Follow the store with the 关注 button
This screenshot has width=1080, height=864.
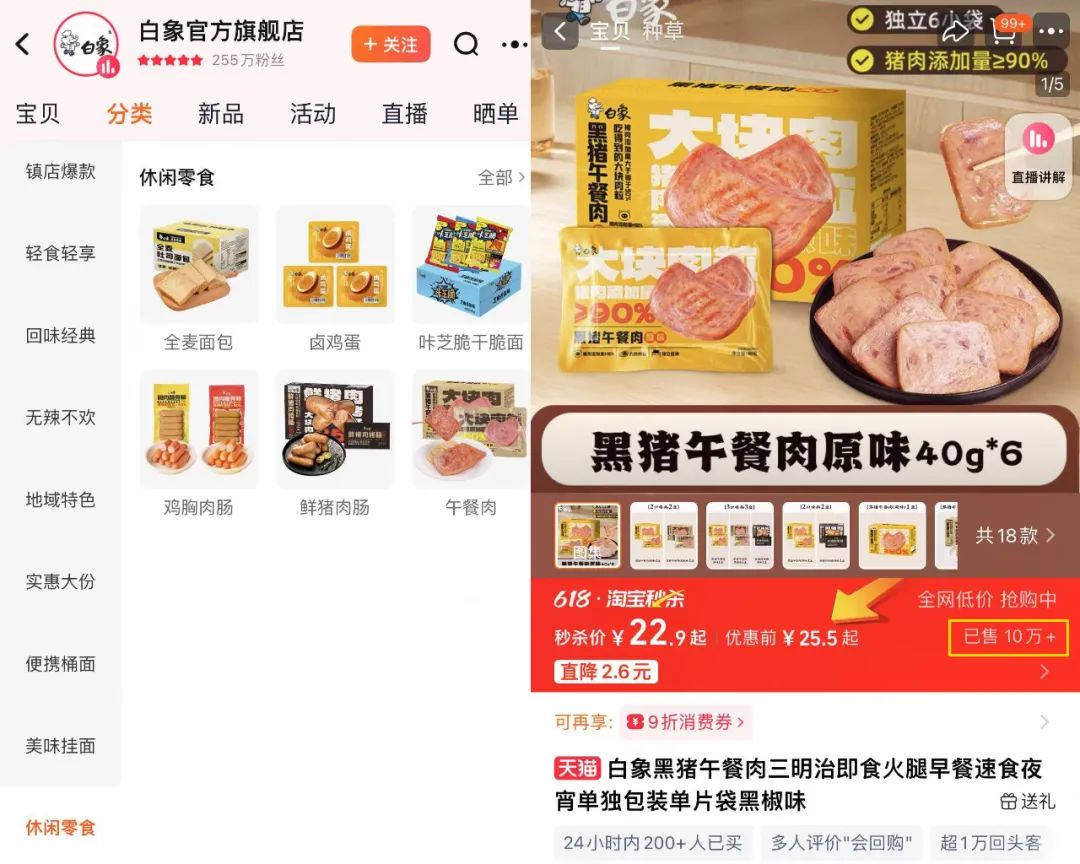391,44
